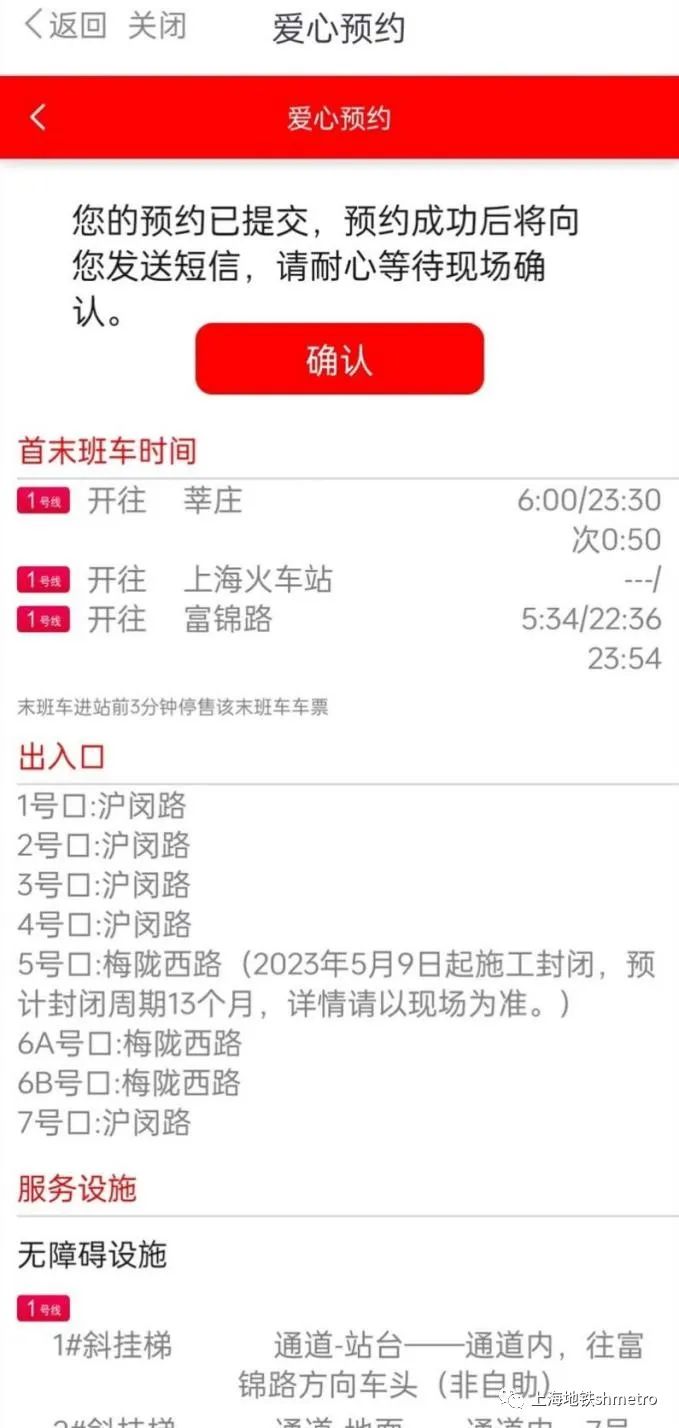679x1428 pixels.
Task: Tap the 返回 back button
Action: coord(66,26)
